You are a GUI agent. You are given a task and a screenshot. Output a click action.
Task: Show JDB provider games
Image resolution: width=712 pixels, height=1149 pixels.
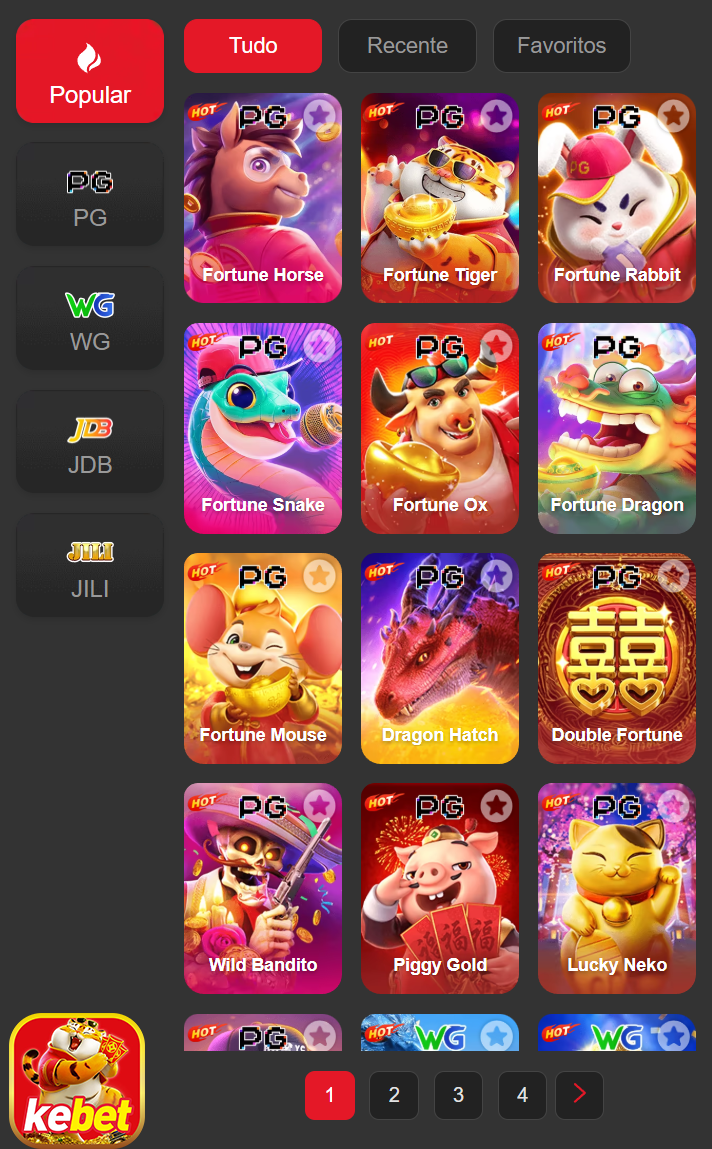click(90, 441)
